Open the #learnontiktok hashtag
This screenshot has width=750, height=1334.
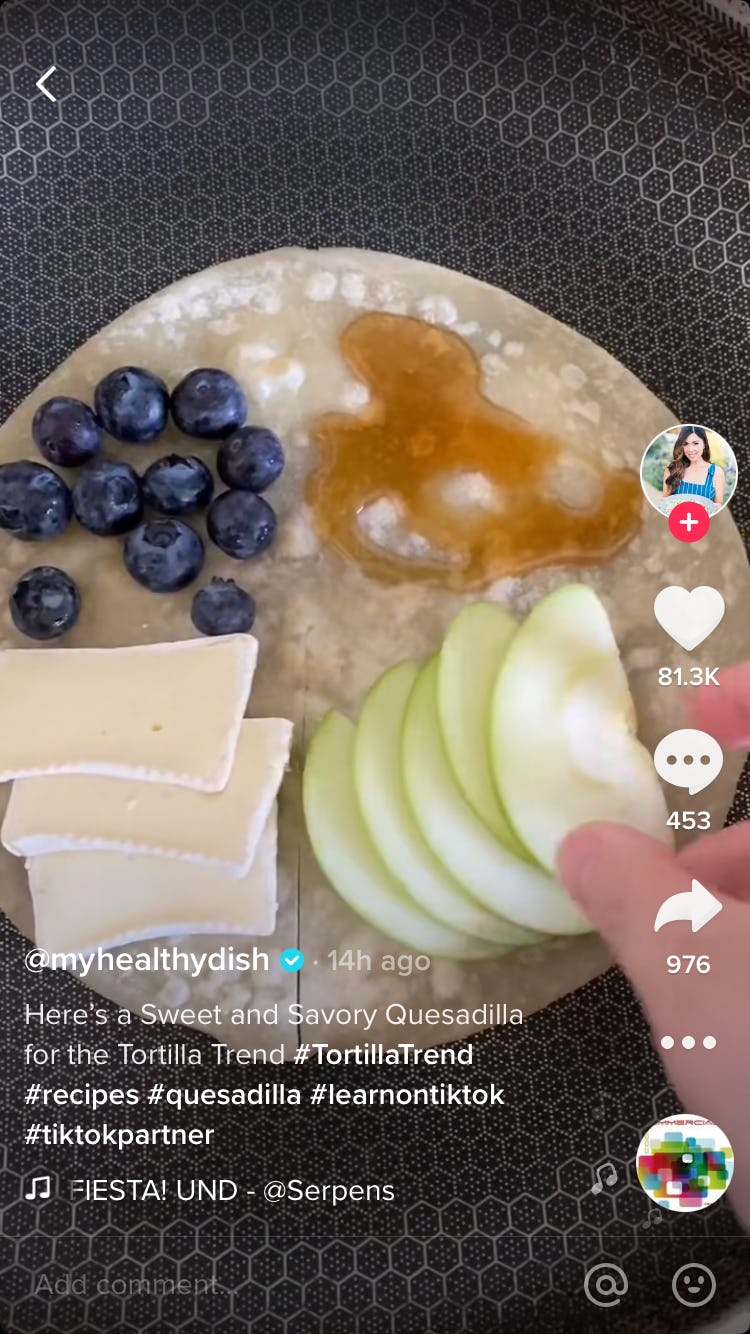407,1094
